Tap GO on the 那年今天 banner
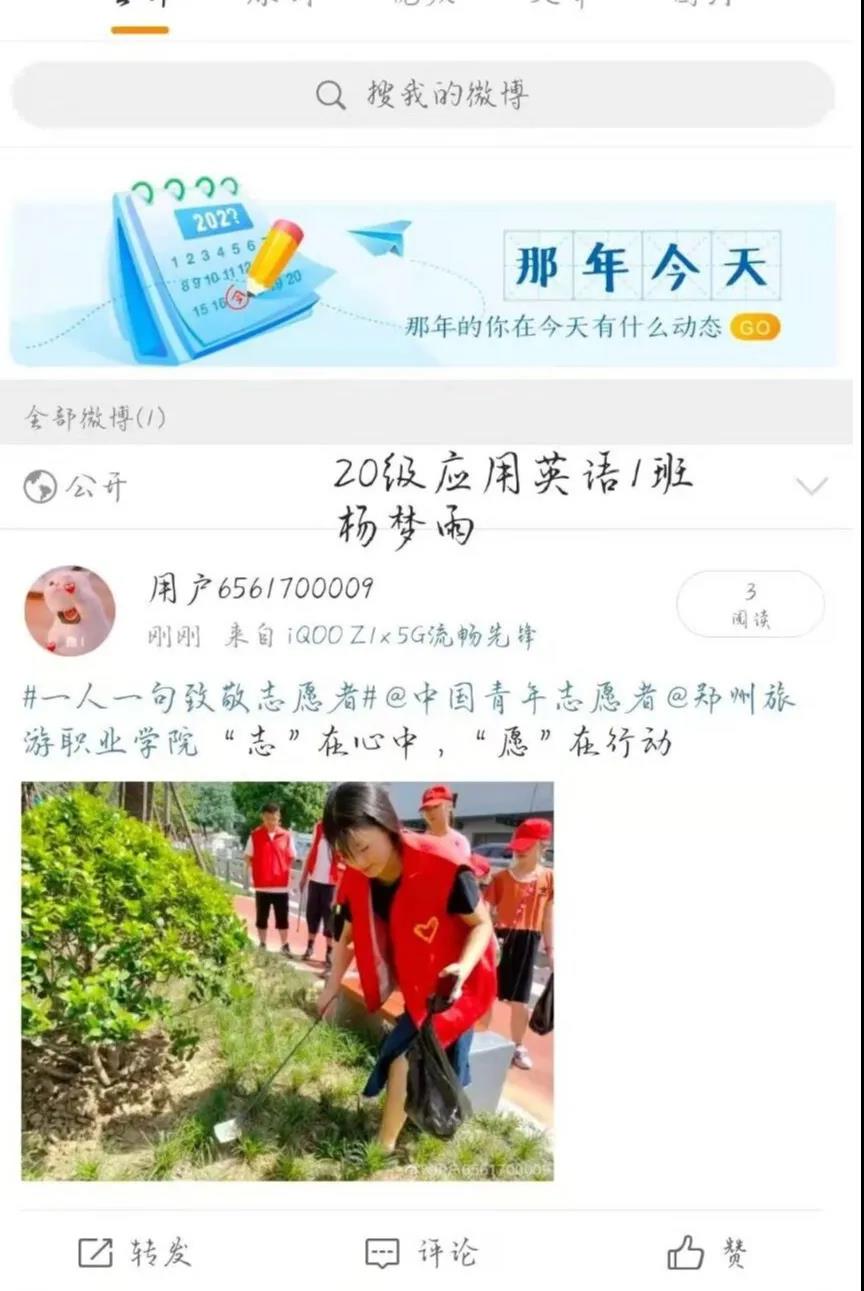 coord(754,327)
